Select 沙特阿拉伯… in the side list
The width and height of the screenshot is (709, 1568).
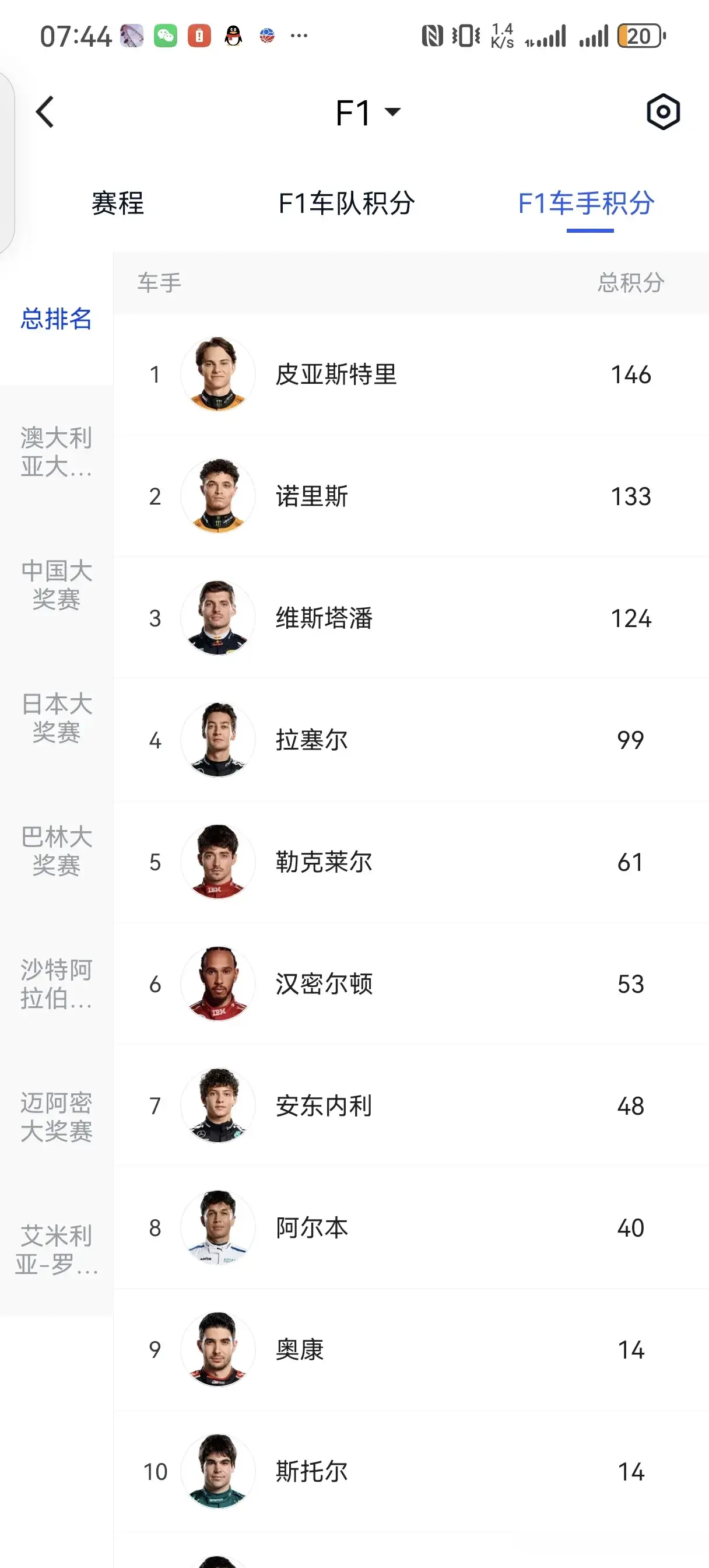[57, 984]
